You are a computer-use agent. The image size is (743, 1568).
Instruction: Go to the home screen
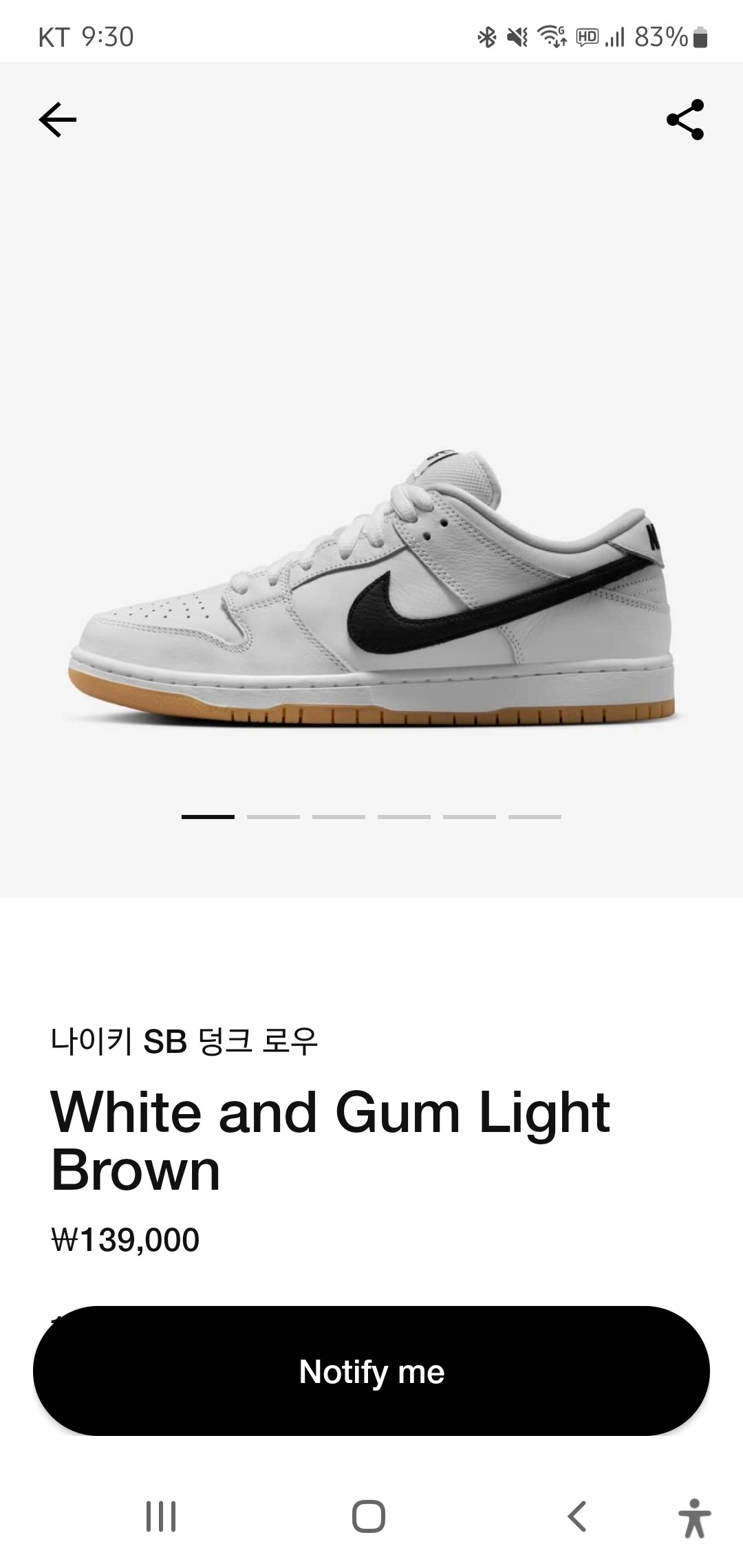click(x=369, y=1516)
